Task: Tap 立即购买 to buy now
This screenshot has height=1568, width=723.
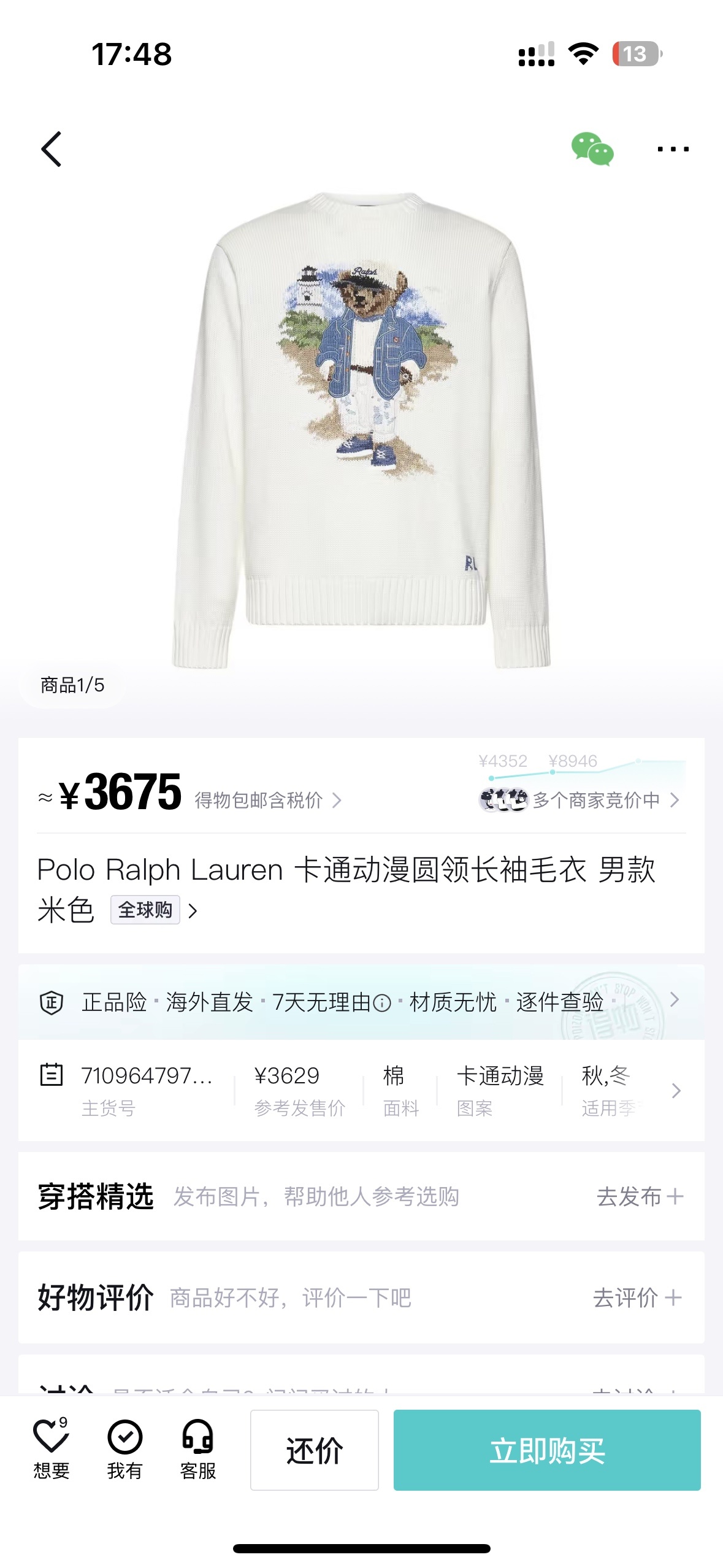Action: [x=546, y=1450]
